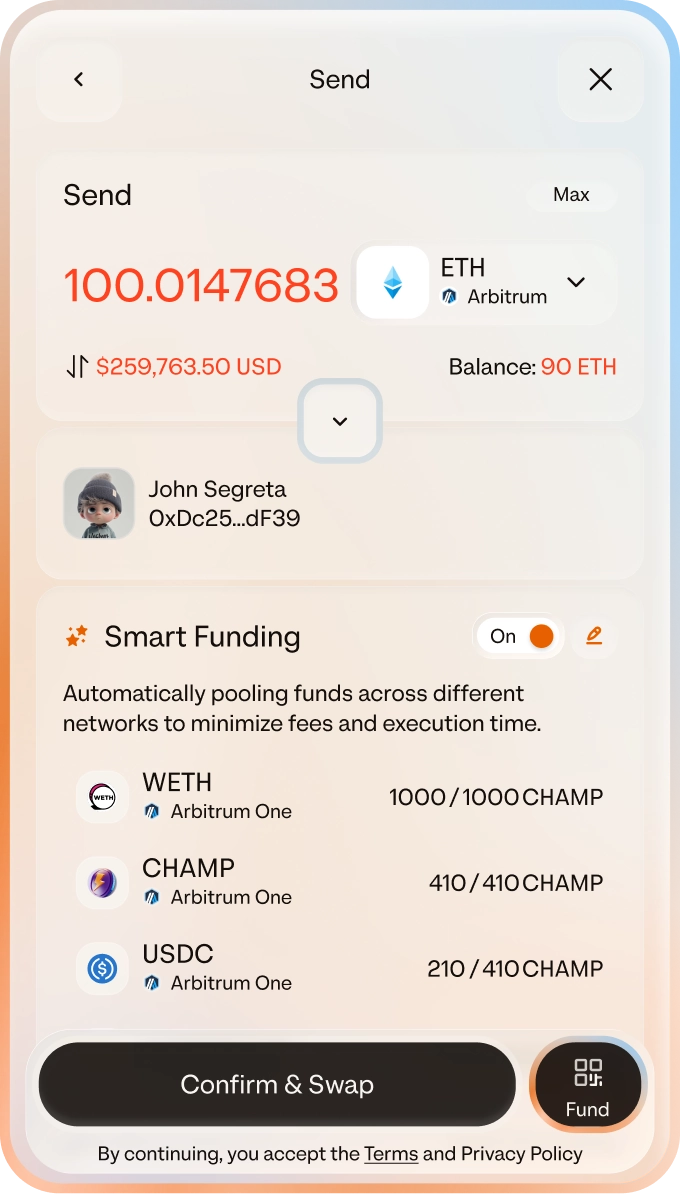The height and width of the screenshot is (1194, 680).
Task: Expand the chevron below the amount card
Action: (x=340, y=421)
